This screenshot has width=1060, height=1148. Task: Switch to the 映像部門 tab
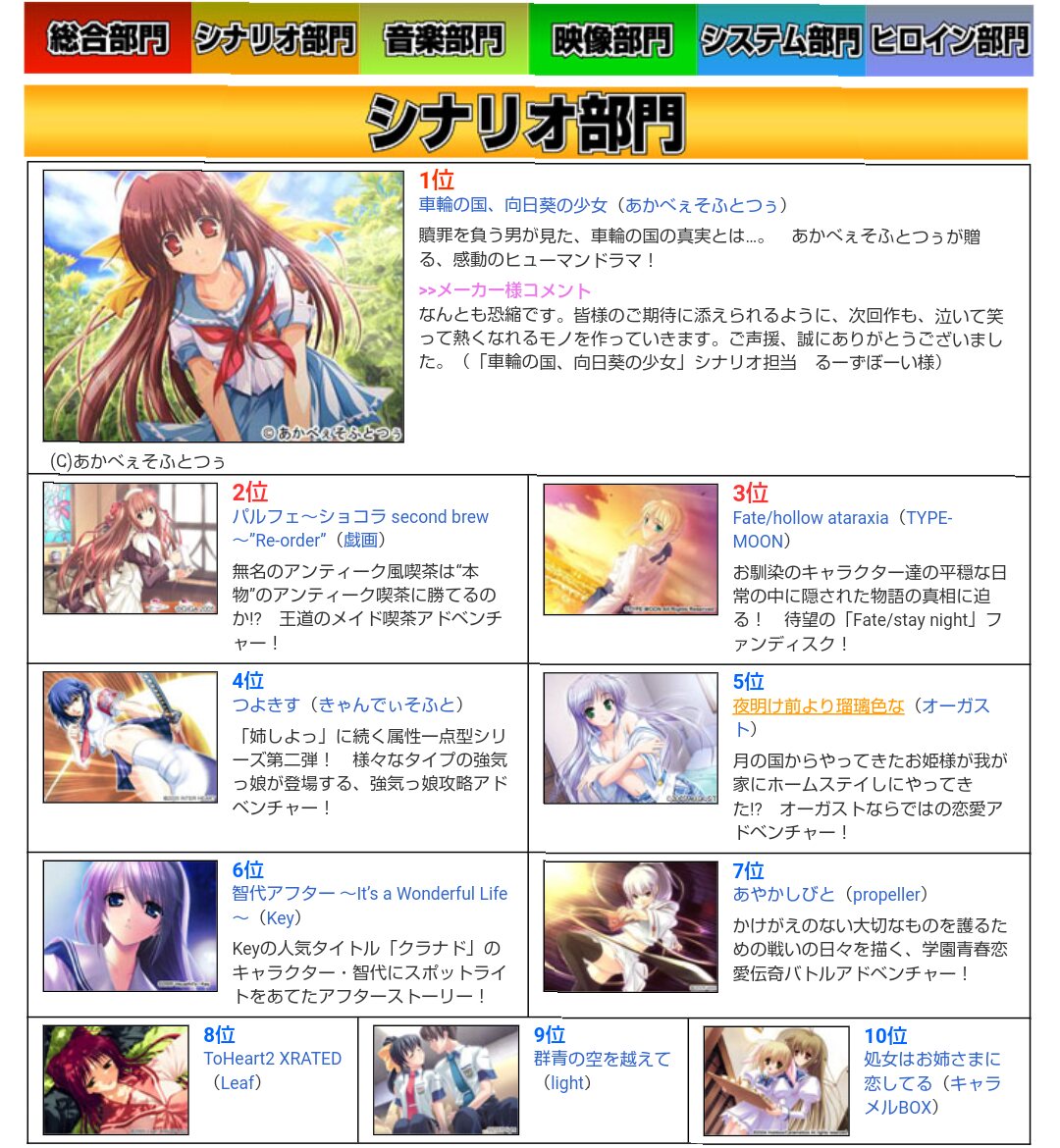pyautogui.click(x=612, y=39)
